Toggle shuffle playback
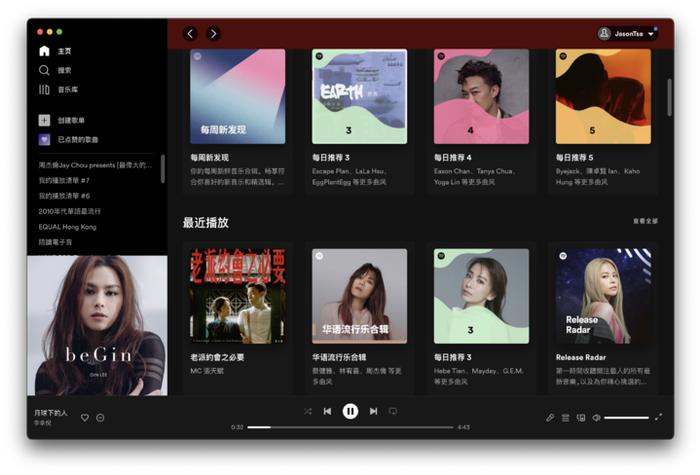The image size is (700, 475). 308,411
